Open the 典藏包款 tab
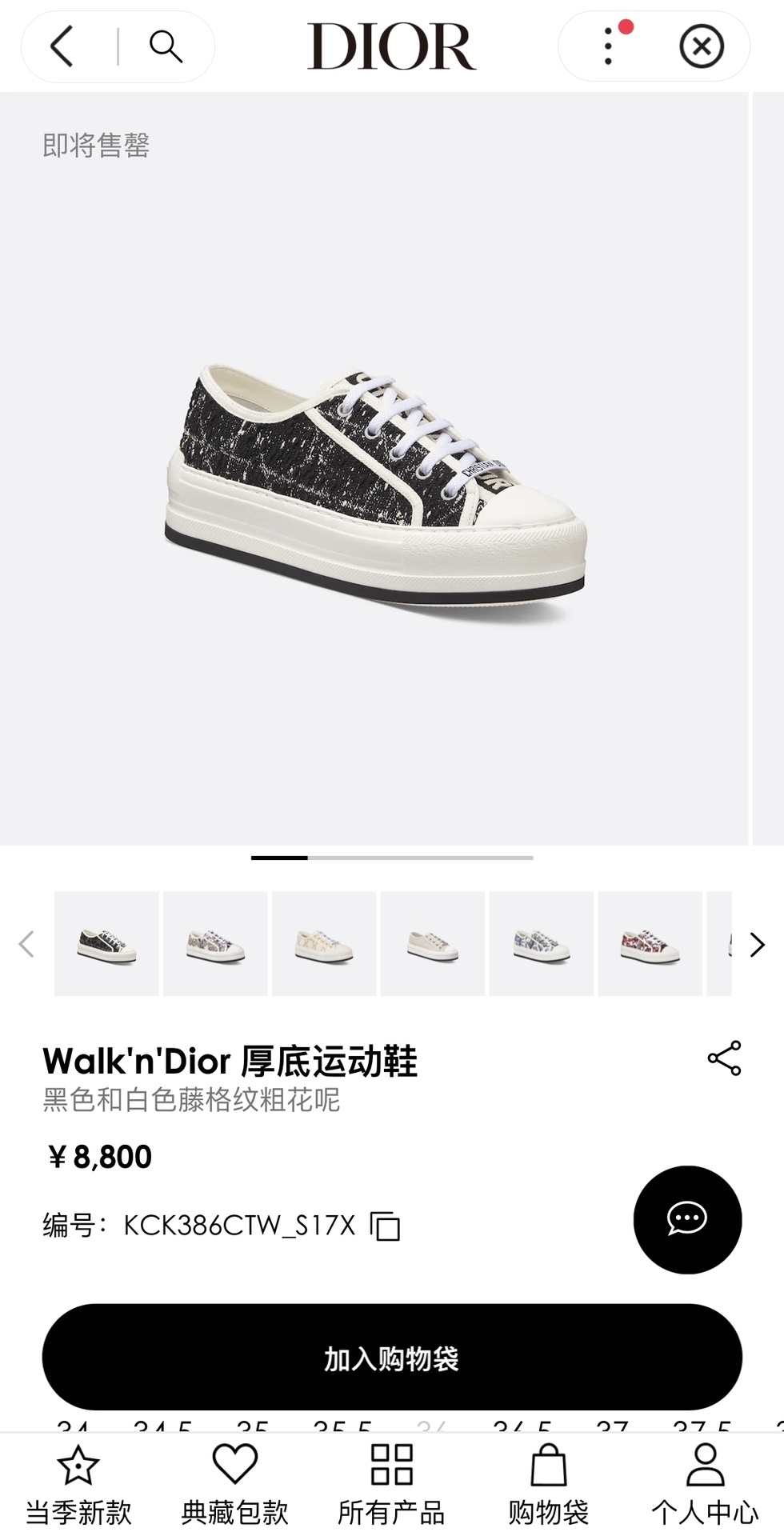Image resolution: width=784 pixels, height=1536 pixels. [235, 1486]
